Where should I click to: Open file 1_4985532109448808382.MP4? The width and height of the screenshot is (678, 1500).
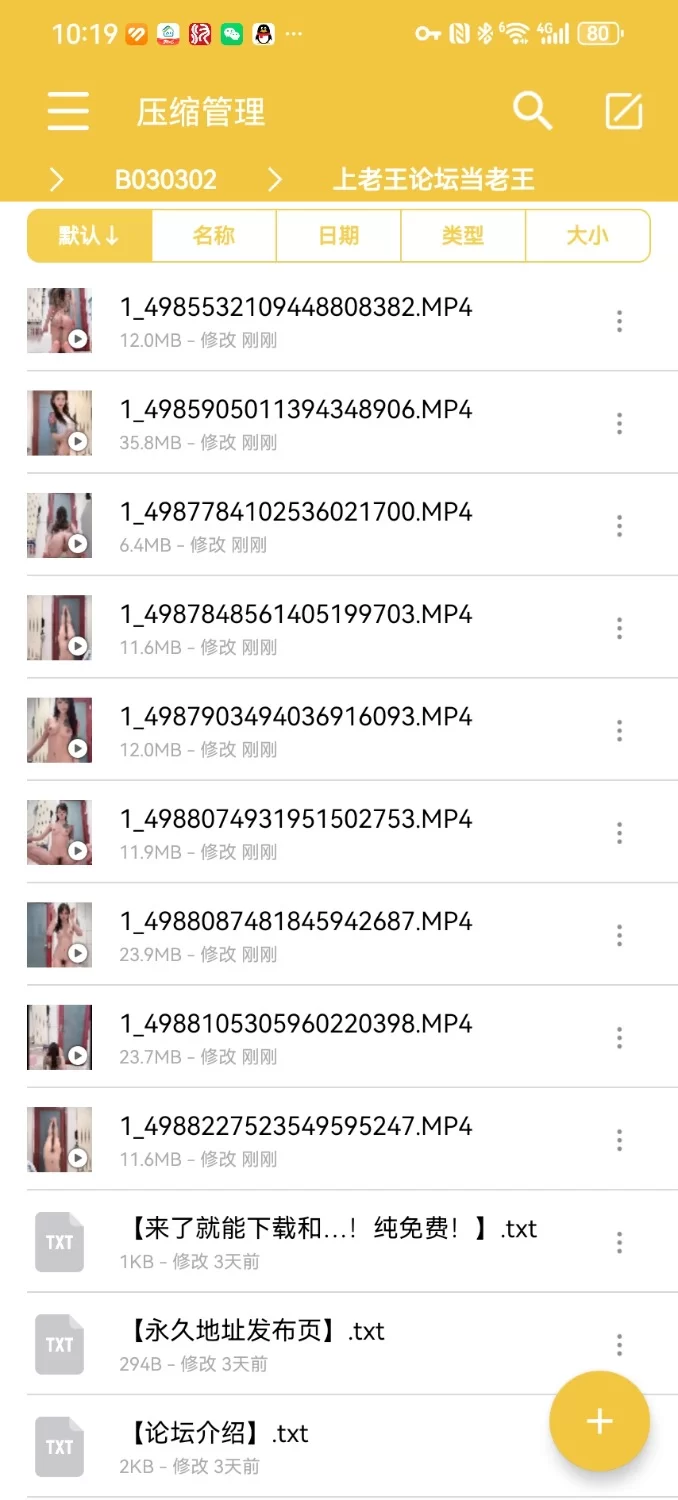[x=296, y=320]
